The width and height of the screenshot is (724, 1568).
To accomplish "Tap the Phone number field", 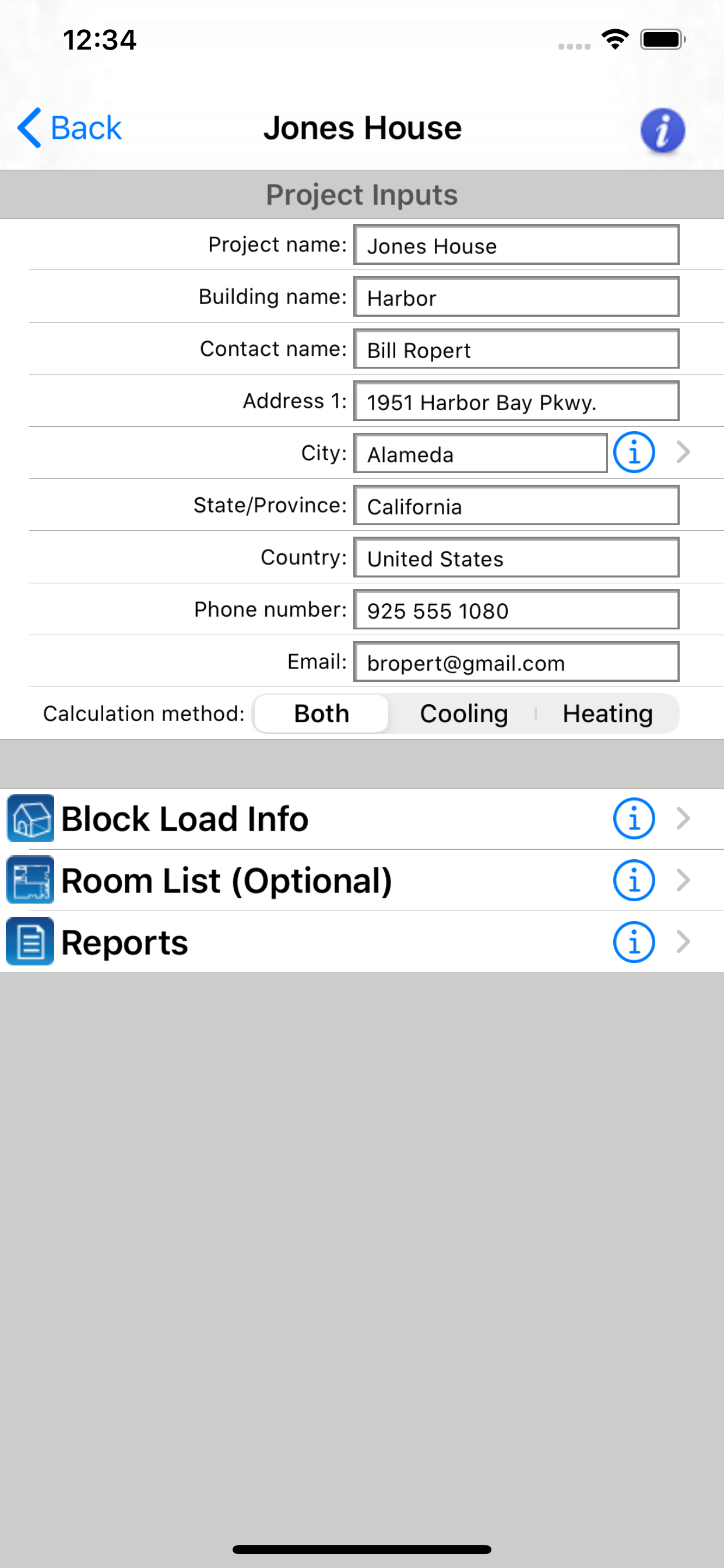I will click(516, 610).
